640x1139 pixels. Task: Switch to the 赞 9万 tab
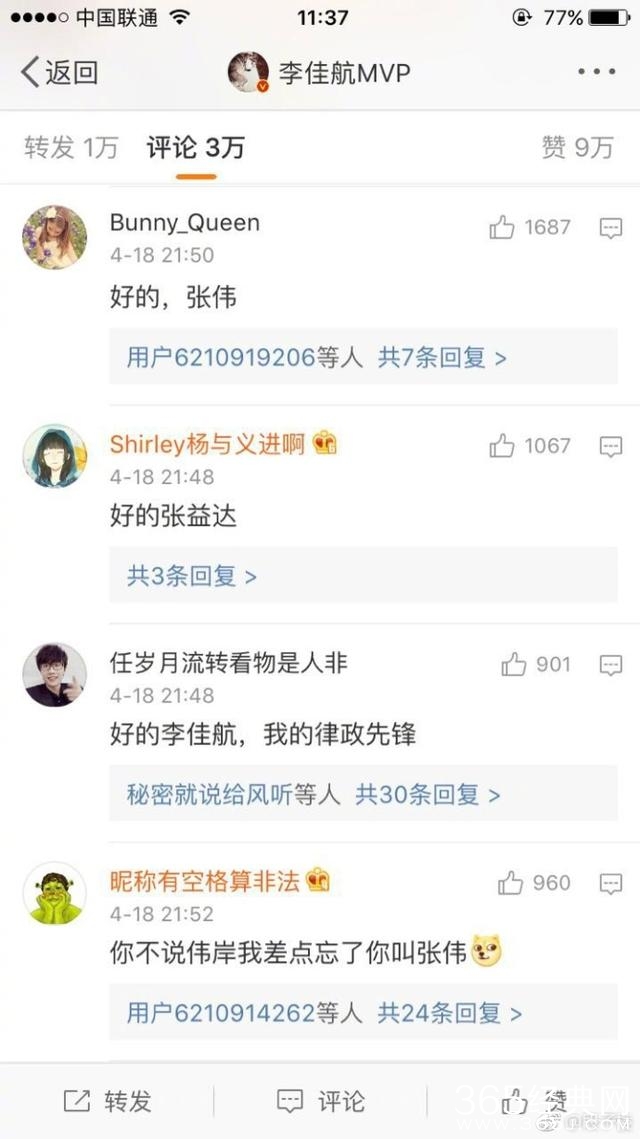(x=577, y=148)
